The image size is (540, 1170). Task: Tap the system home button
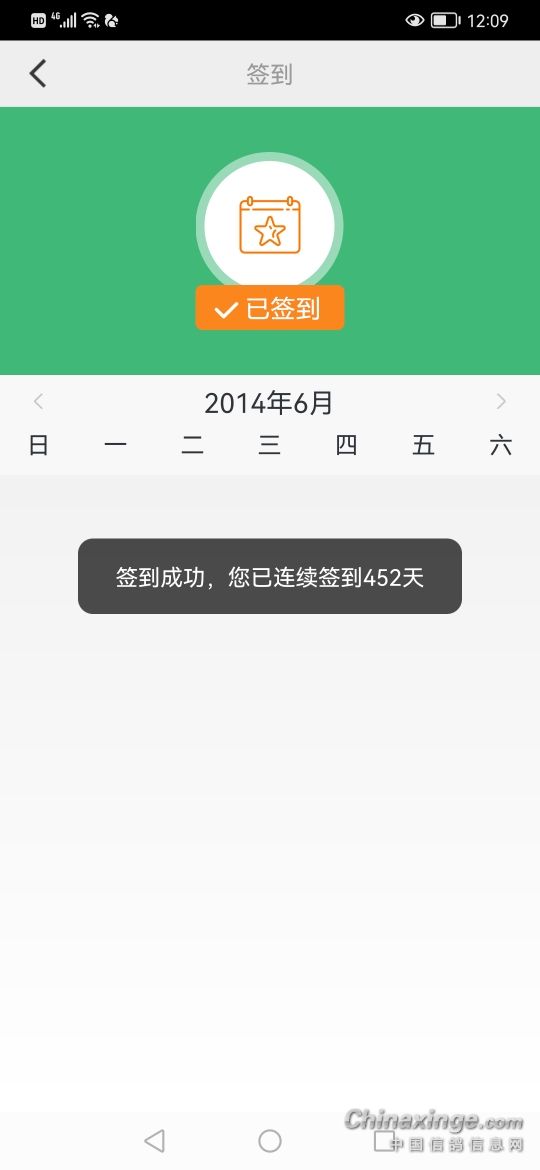coord(270,1140)
